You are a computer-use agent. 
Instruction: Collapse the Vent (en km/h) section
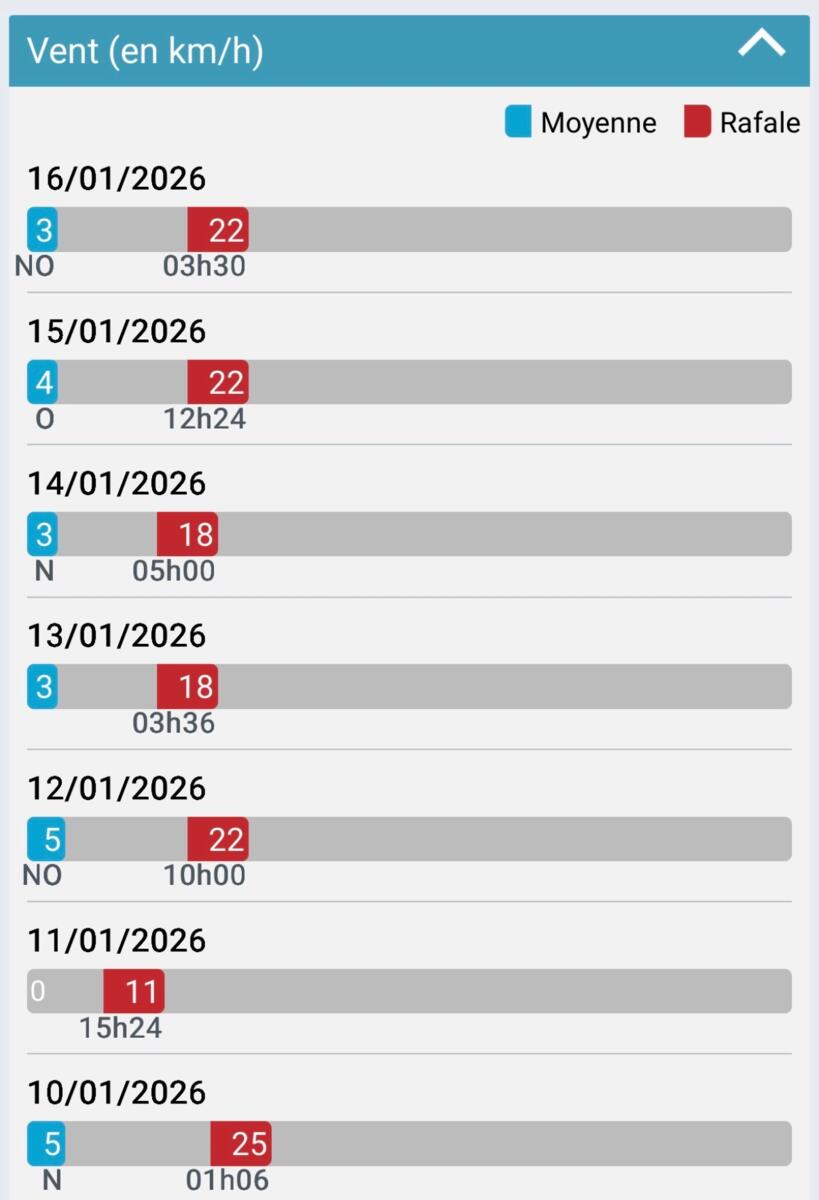point(761,45)
